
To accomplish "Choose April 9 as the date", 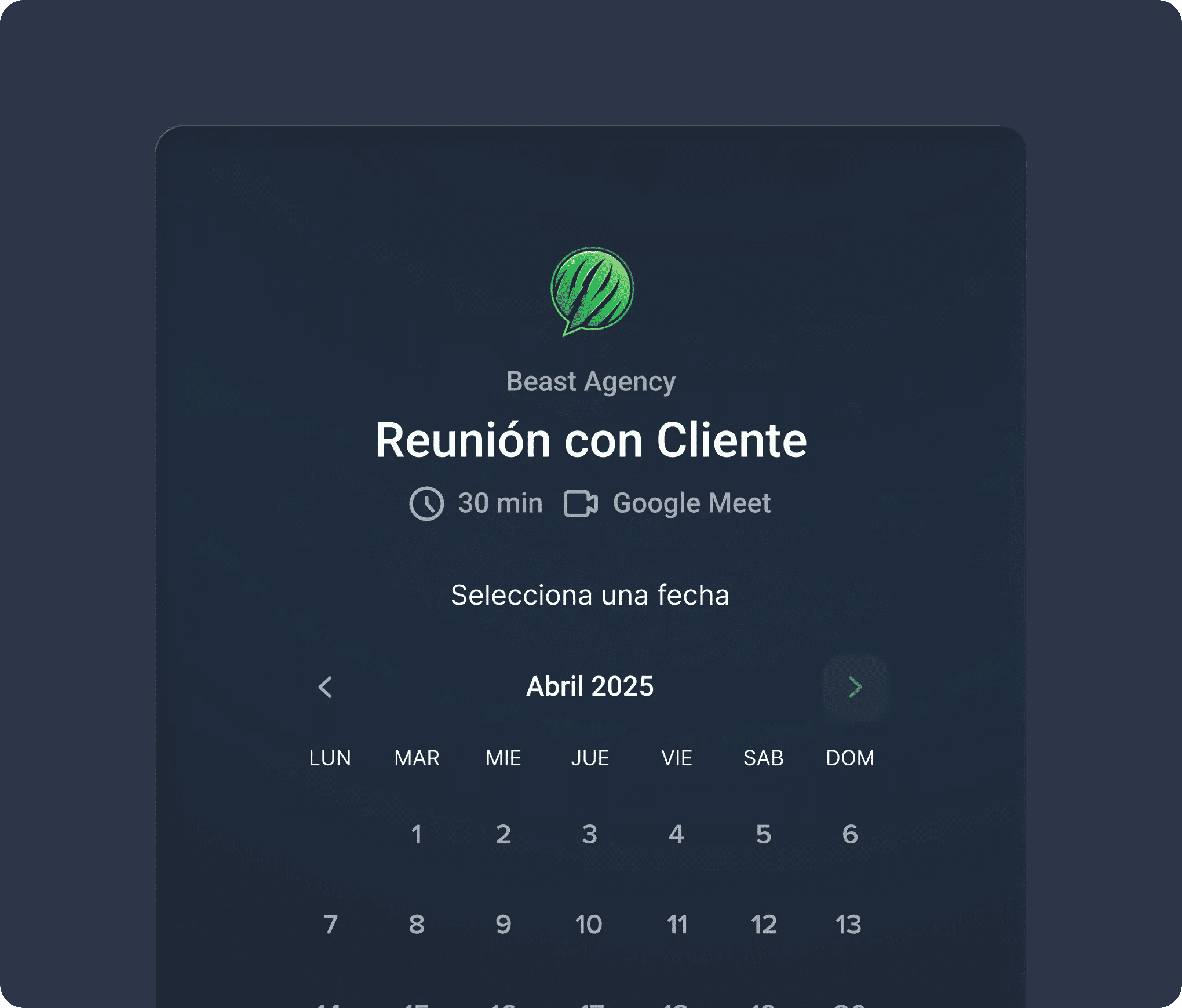I will tap(504, 924).
